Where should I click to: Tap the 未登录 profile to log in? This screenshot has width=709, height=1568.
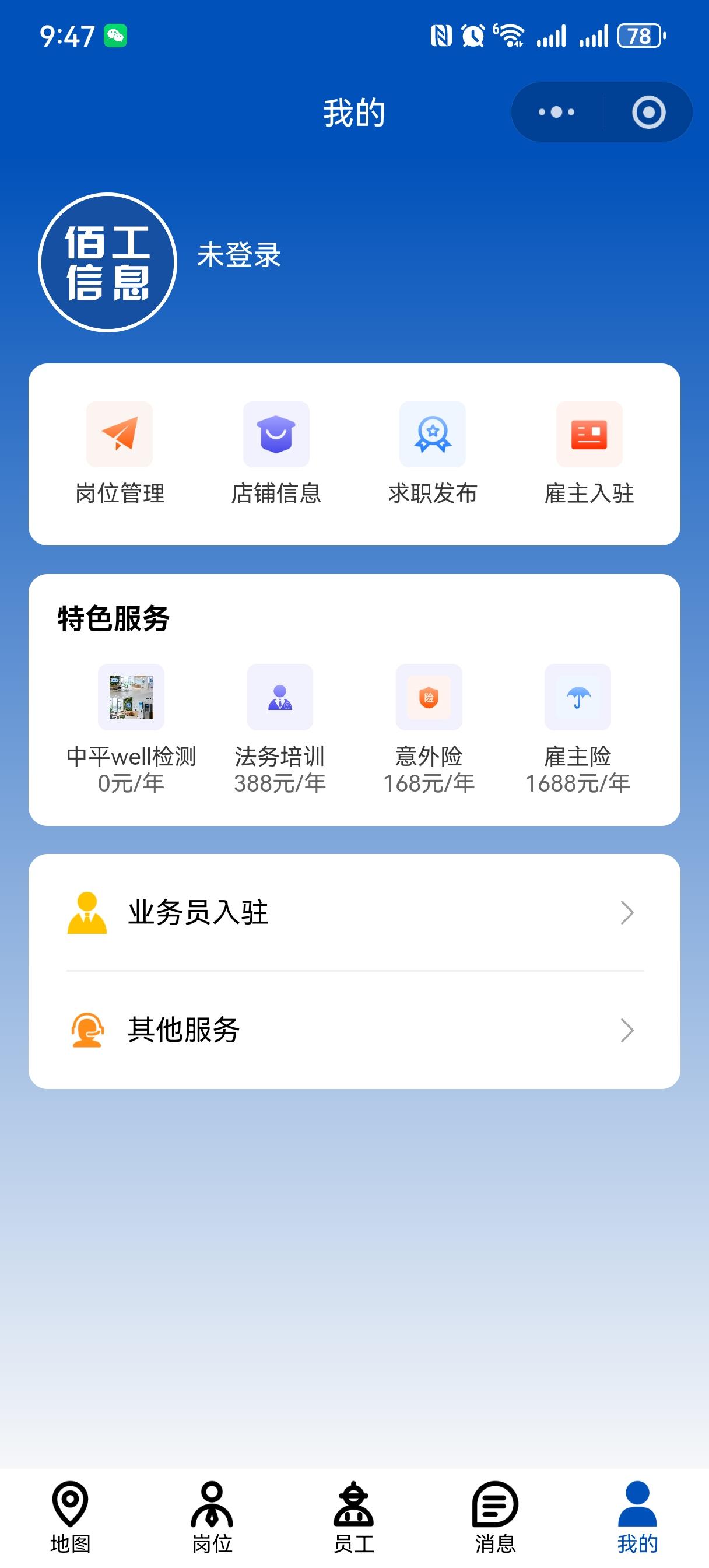tap(238, 255)
